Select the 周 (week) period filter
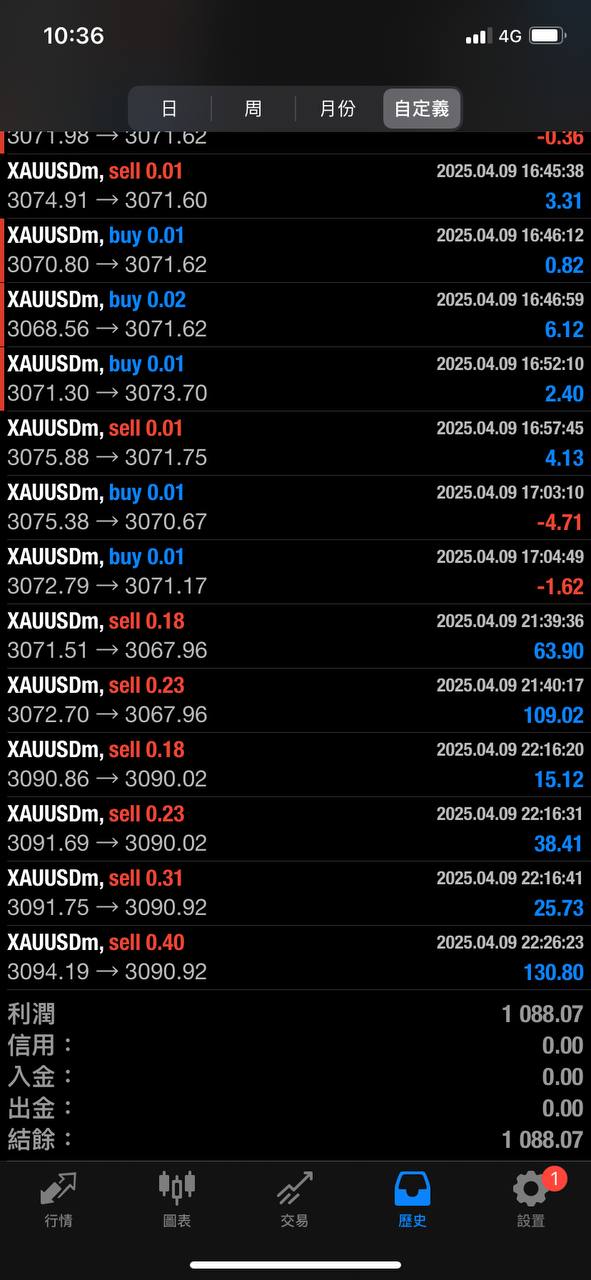 pyautogui.click(x=253, y=108)
